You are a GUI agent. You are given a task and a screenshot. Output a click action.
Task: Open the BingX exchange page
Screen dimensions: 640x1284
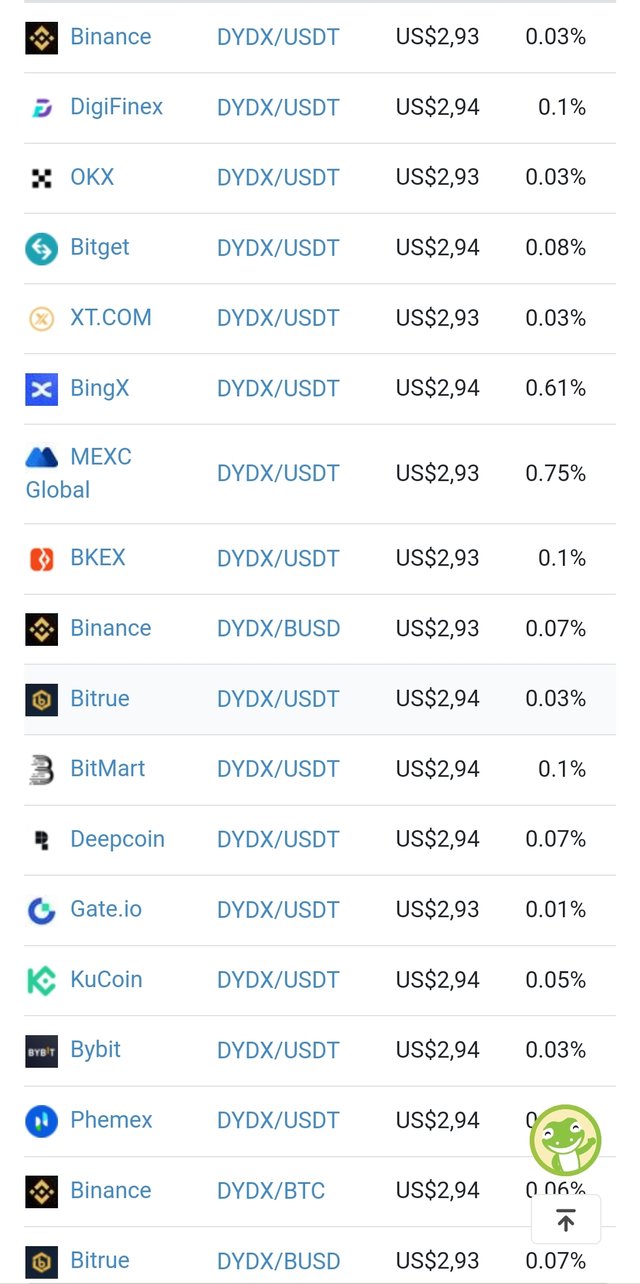coord(99,388)
